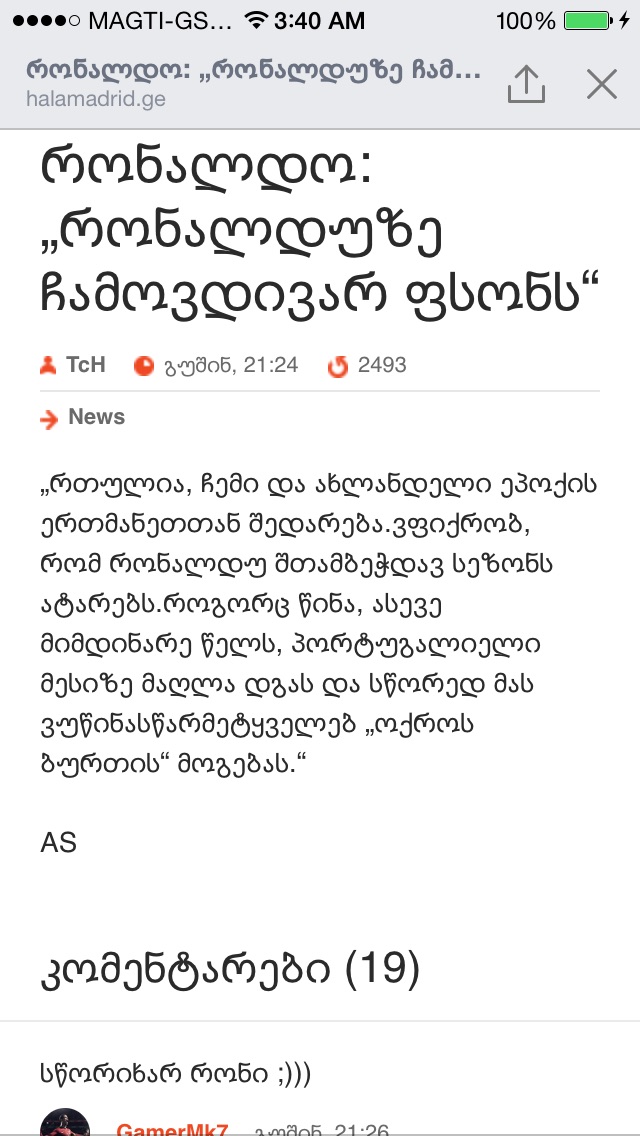Share this article page

pos(526,85)
